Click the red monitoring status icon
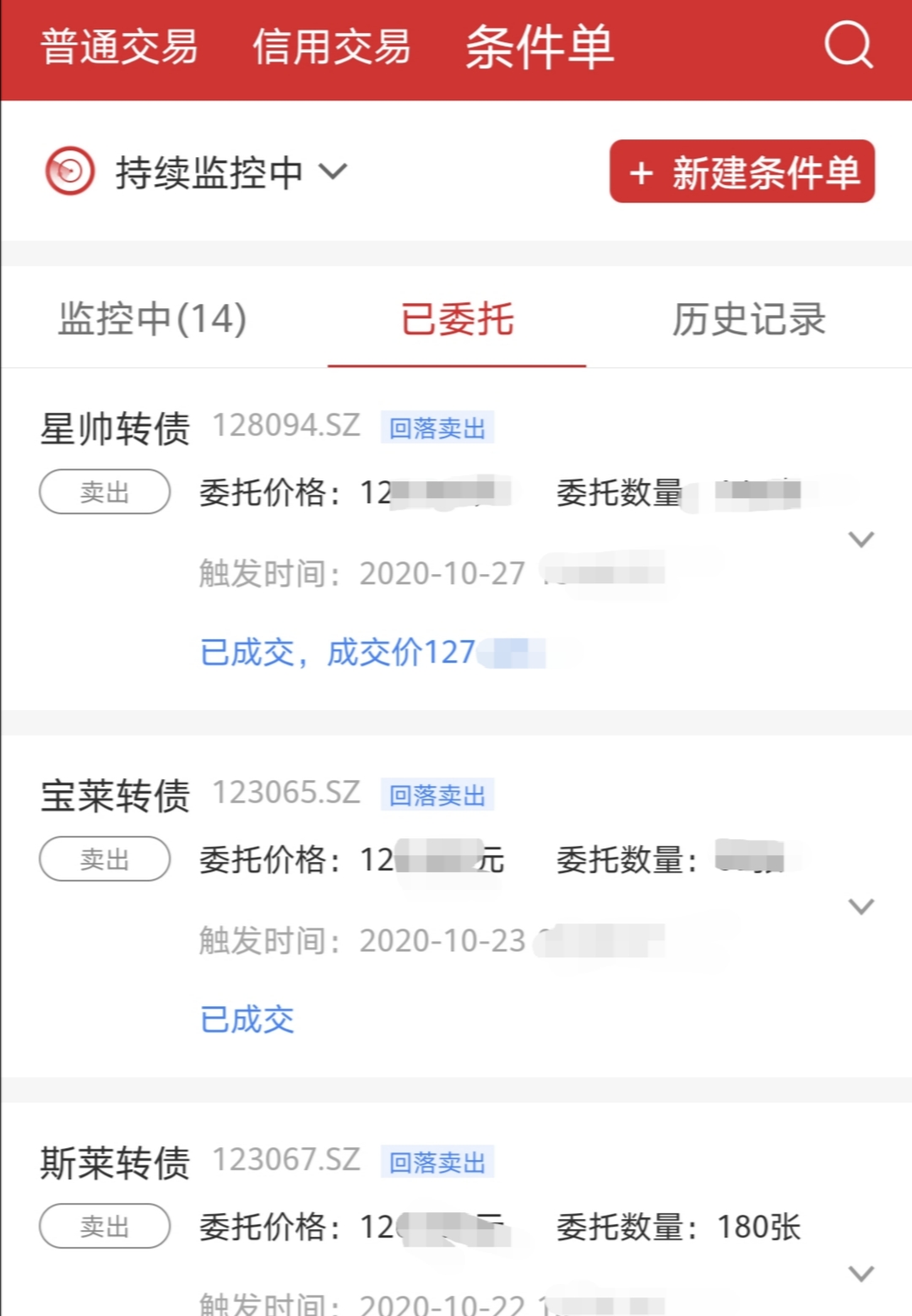 click(x=70, y=171)
